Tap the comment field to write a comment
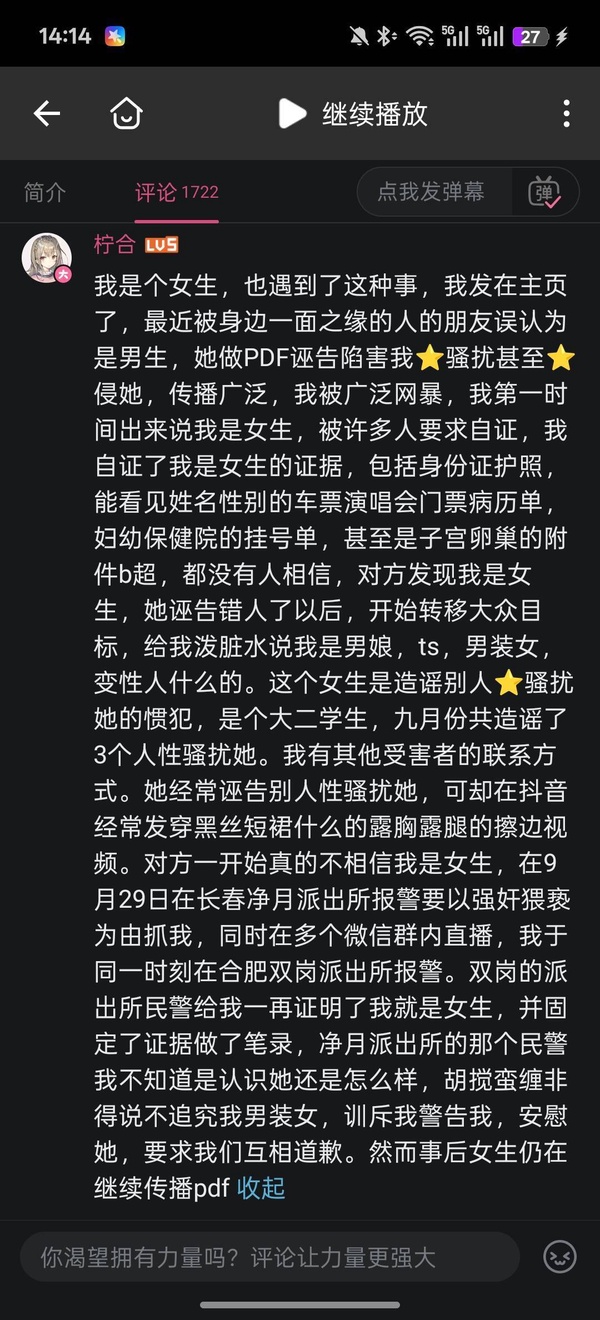The height and width of the screenshot is (1320, 600). pos(270,1257)
